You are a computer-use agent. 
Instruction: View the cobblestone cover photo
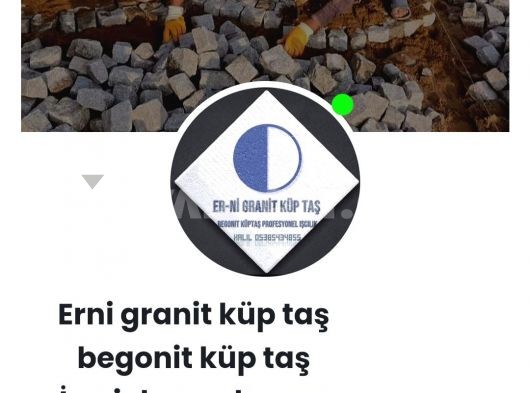point(265,51)
